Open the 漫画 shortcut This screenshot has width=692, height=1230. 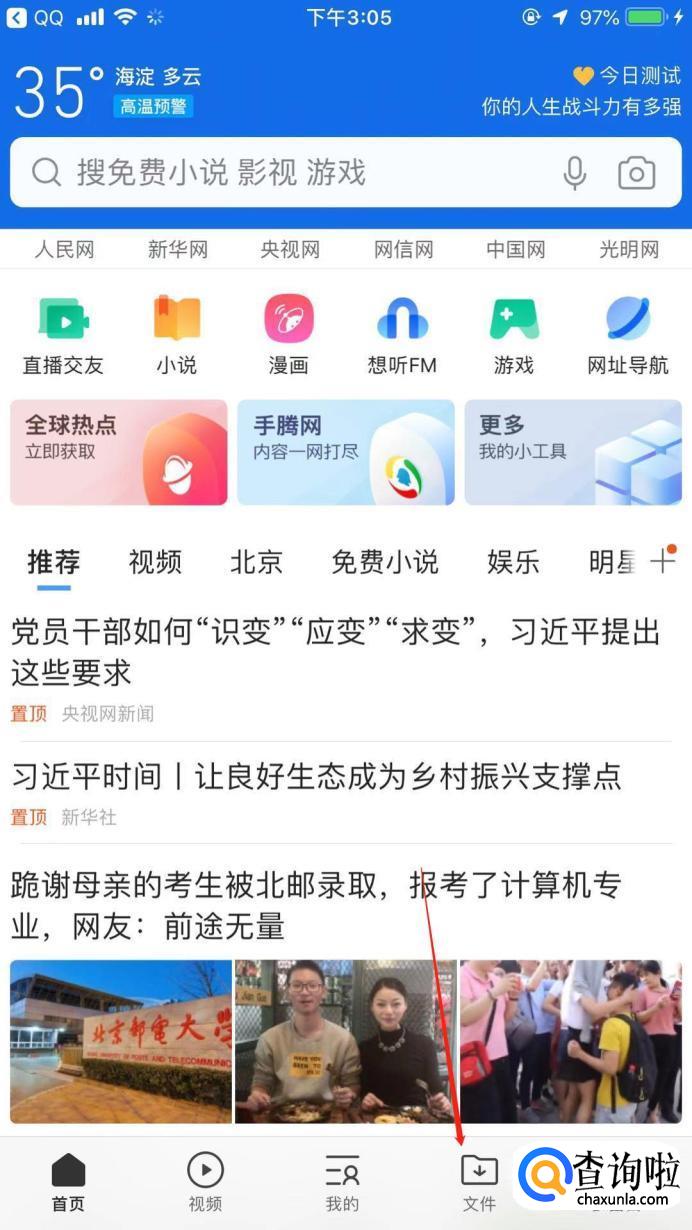pos(289,335)
